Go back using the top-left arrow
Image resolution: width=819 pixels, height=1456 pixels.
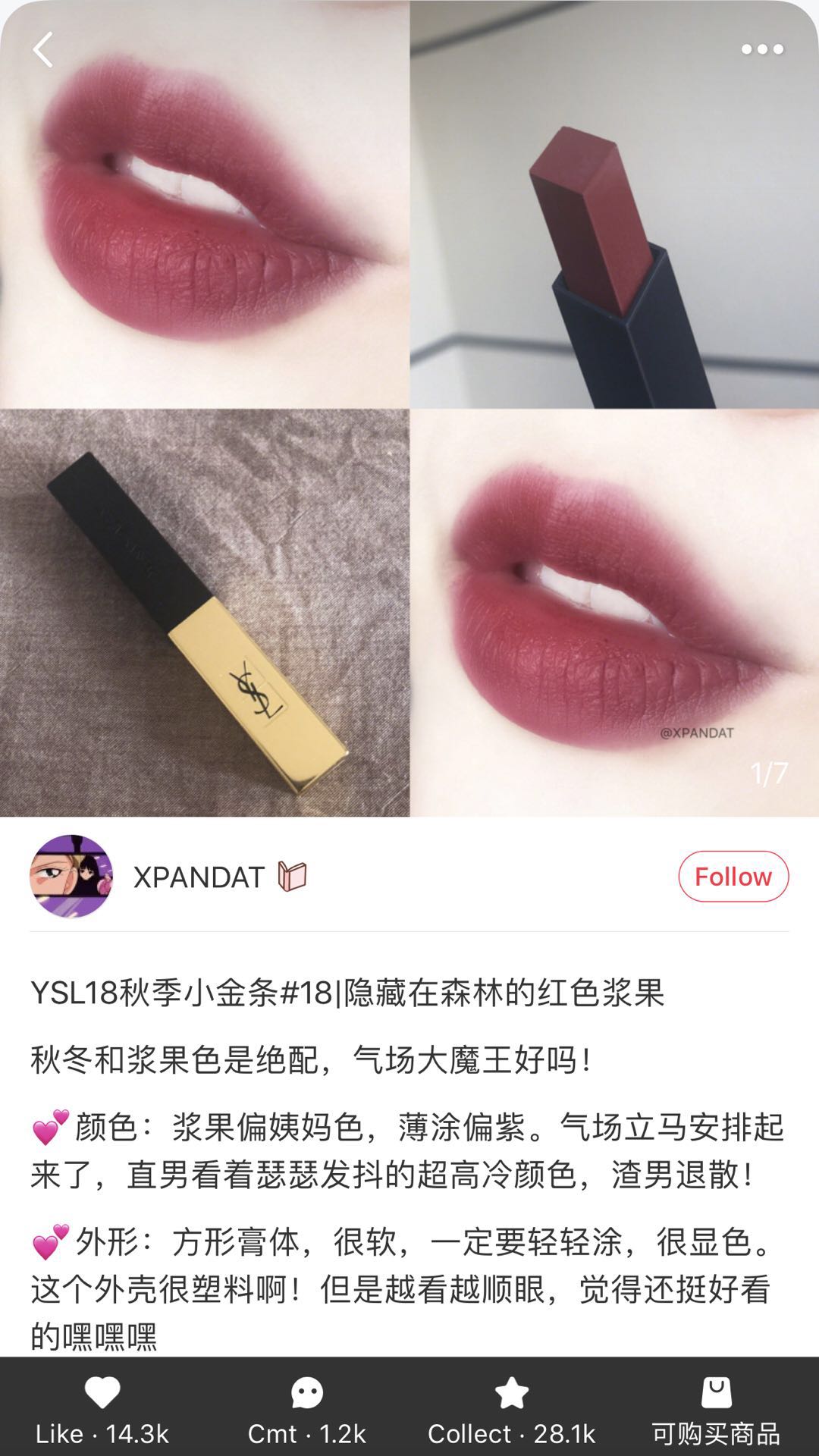(x=43, y=50)
